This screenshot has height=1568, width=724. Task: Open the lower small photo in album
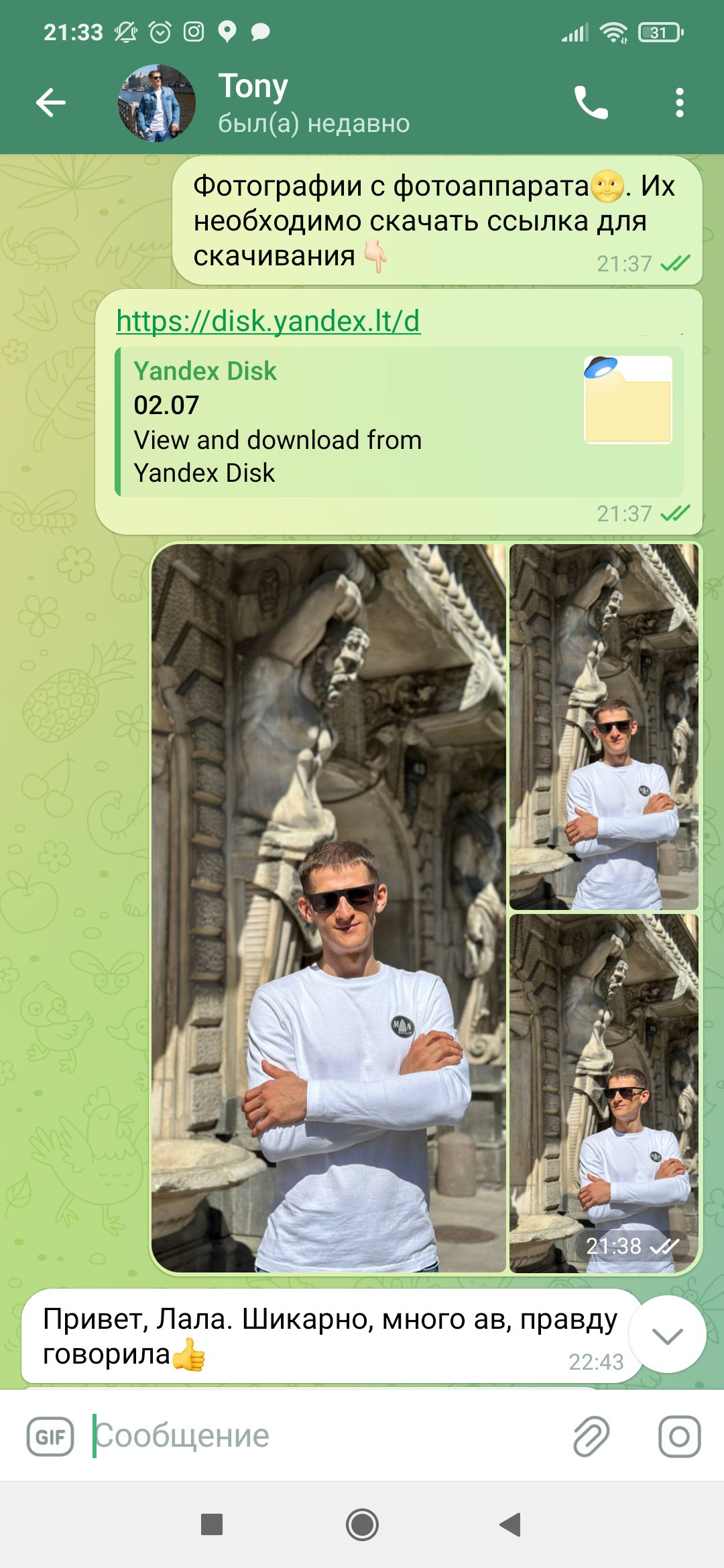[x=604, y=1093]
